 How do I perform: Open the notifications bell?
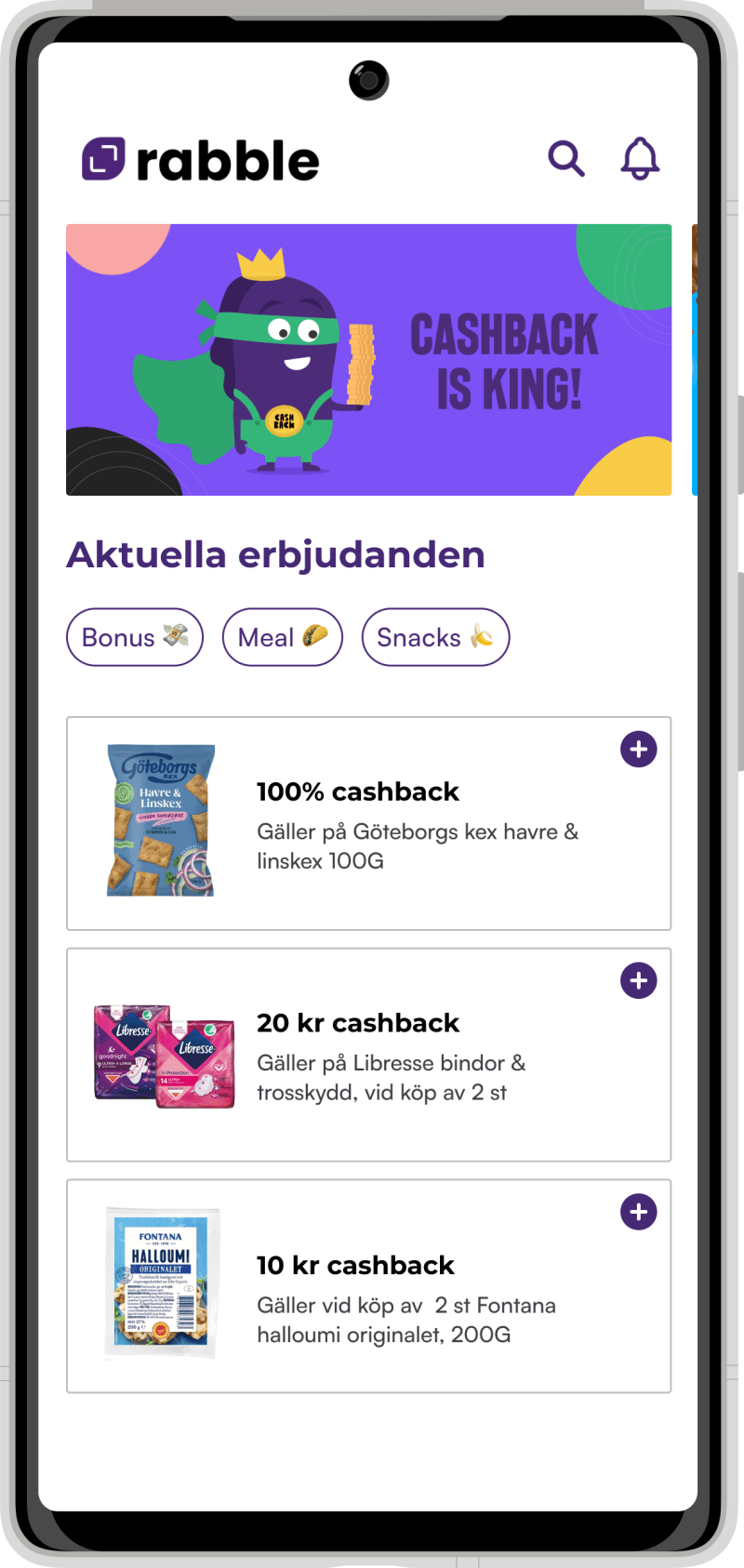(x=640, y=159)
